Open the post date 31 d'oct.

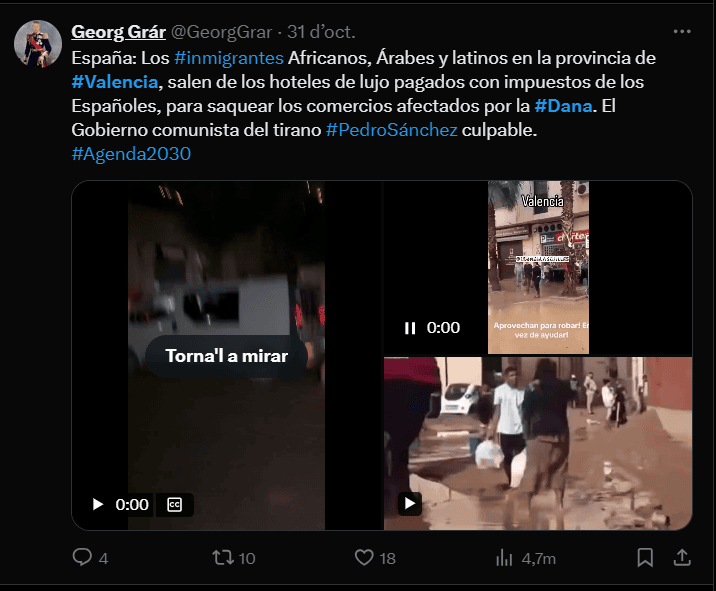pos(320,31)
